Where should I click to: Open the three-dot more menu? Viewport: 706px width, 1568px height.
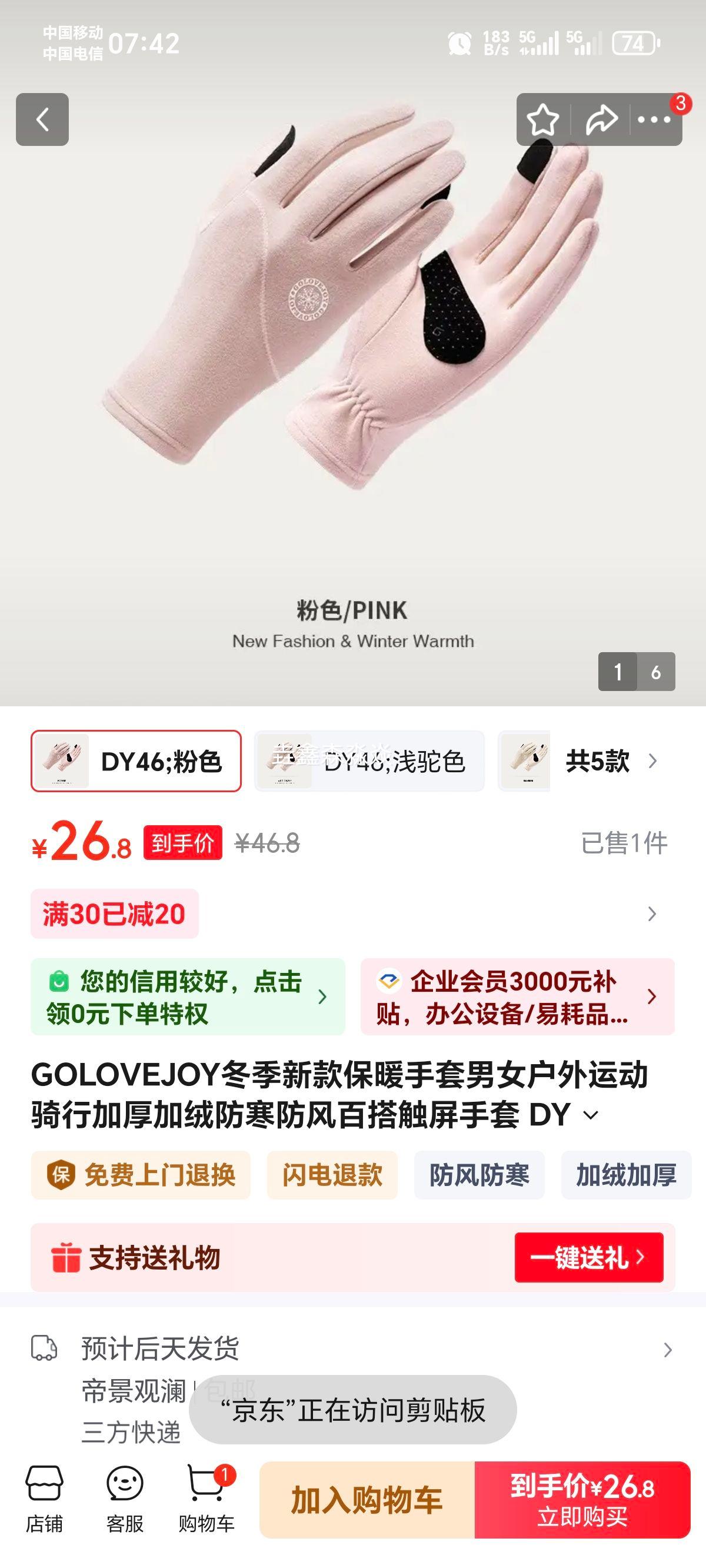pyautogui.click(x=654, y=119)
